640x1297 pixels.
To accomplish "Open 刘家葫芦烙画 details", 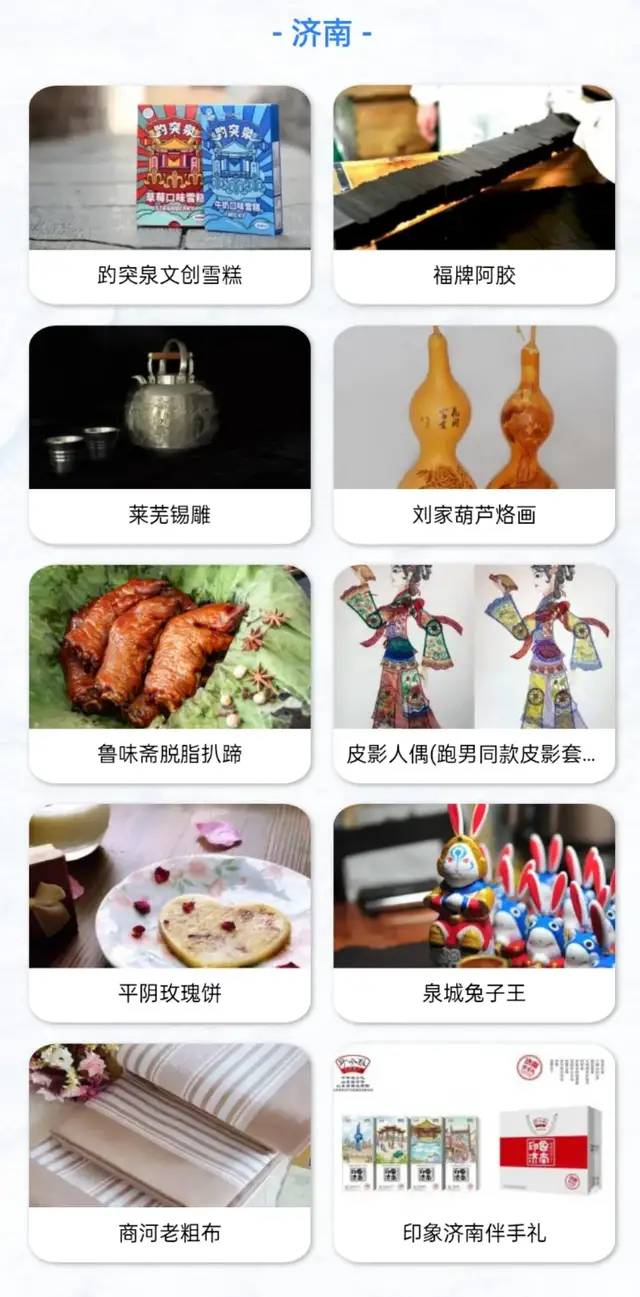I will tap(474, 434).
